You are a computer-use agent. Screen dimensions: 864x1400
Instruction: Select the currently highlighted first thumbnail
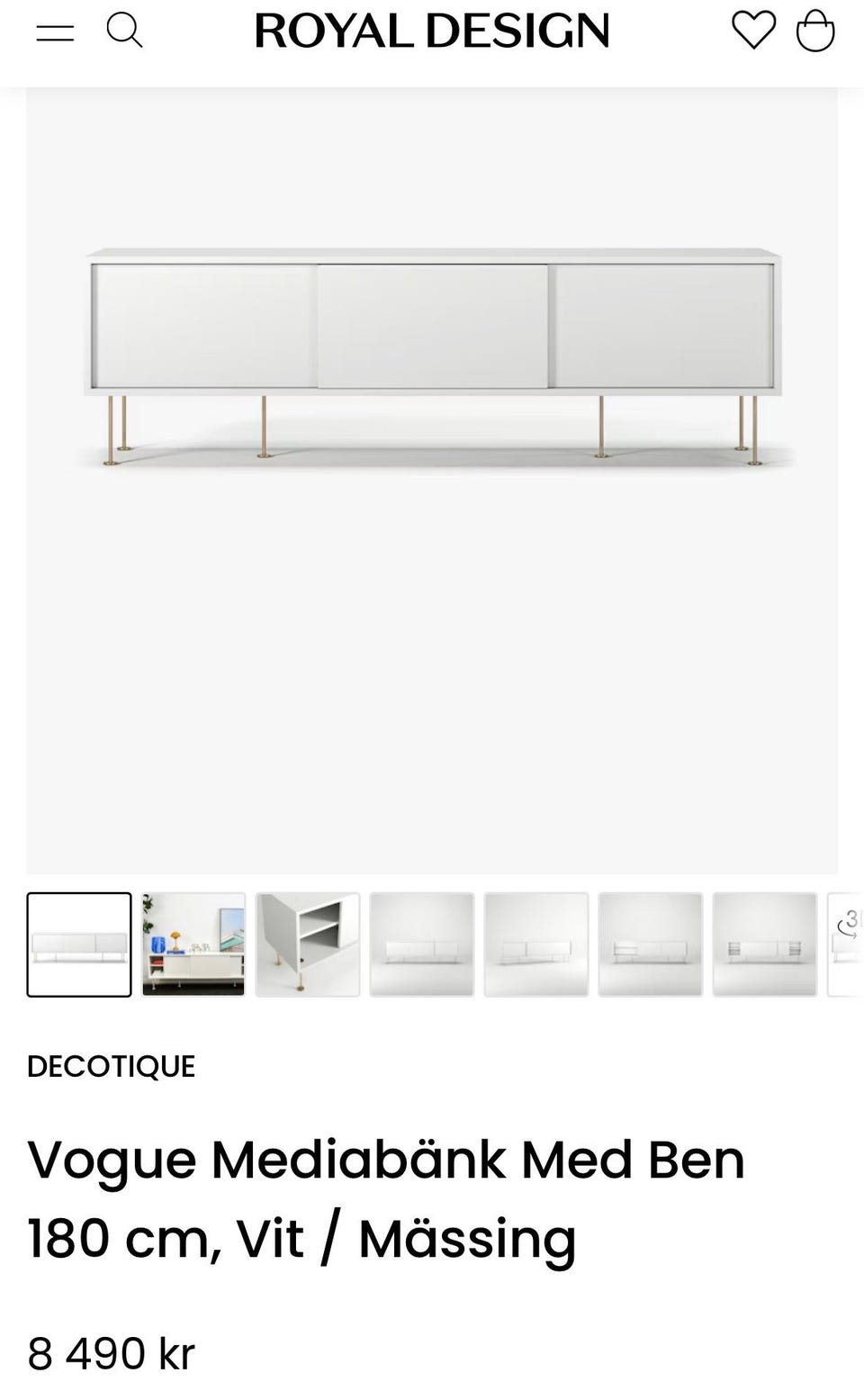tap(78, 944)
